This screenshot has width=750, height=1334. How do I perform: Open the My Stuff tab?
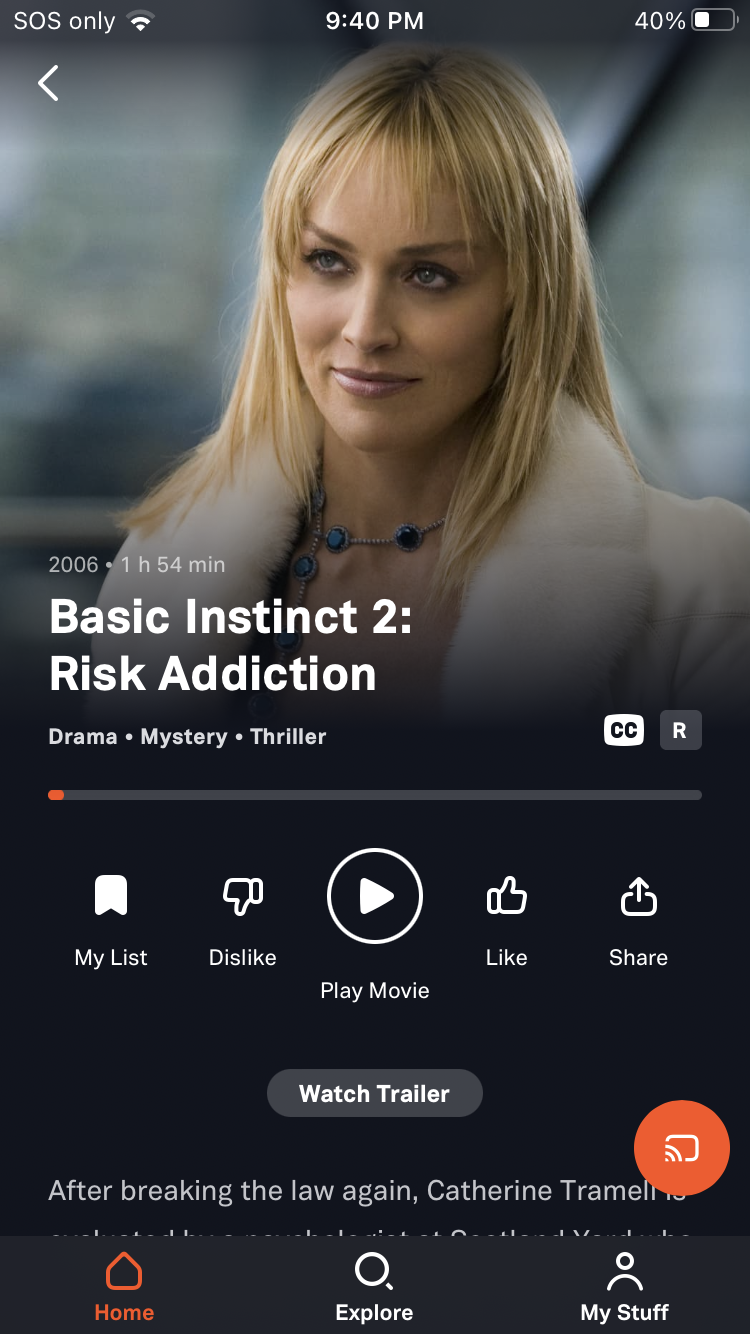625,1286
